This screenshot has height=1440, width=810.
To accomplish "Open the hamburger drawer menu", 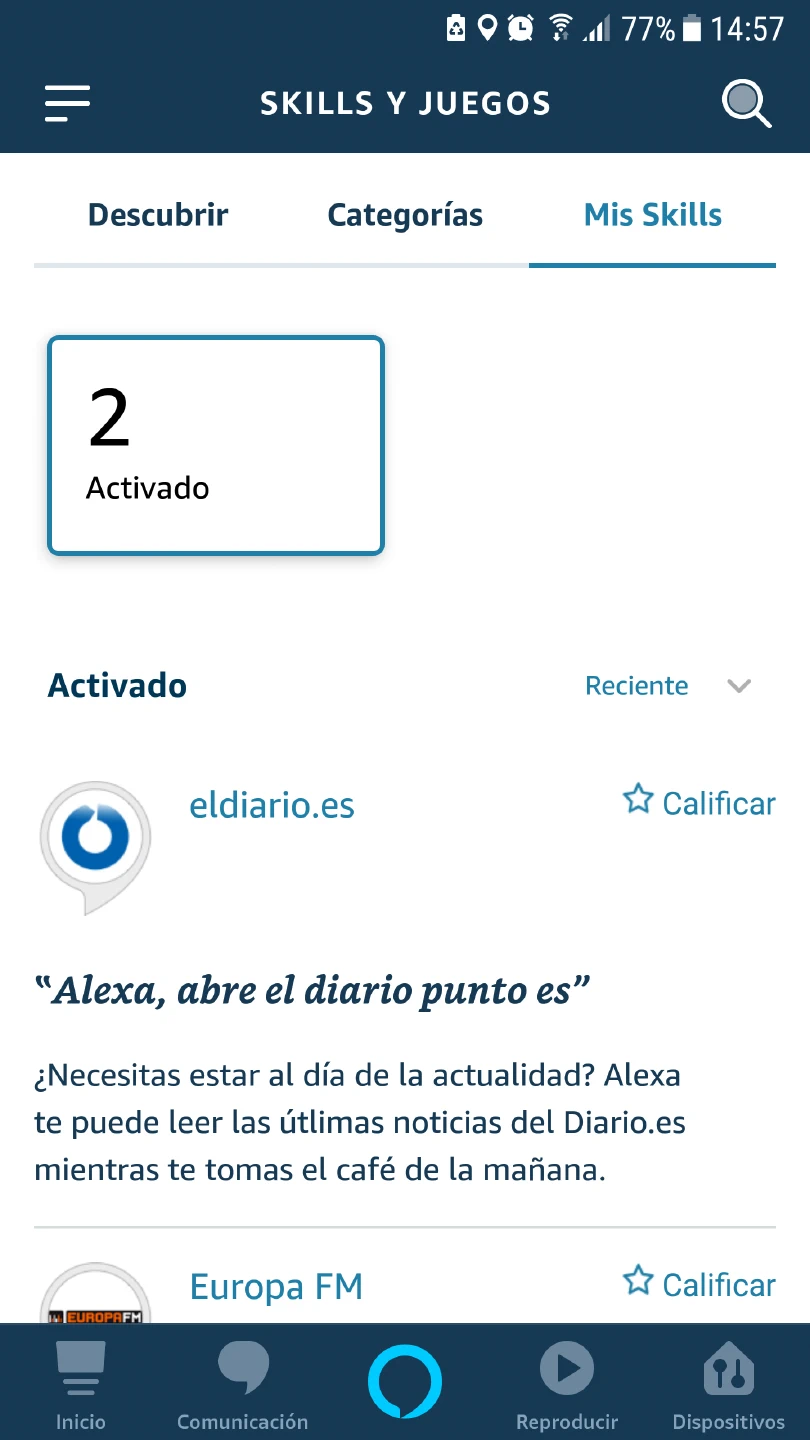I will tap(67, 103).
